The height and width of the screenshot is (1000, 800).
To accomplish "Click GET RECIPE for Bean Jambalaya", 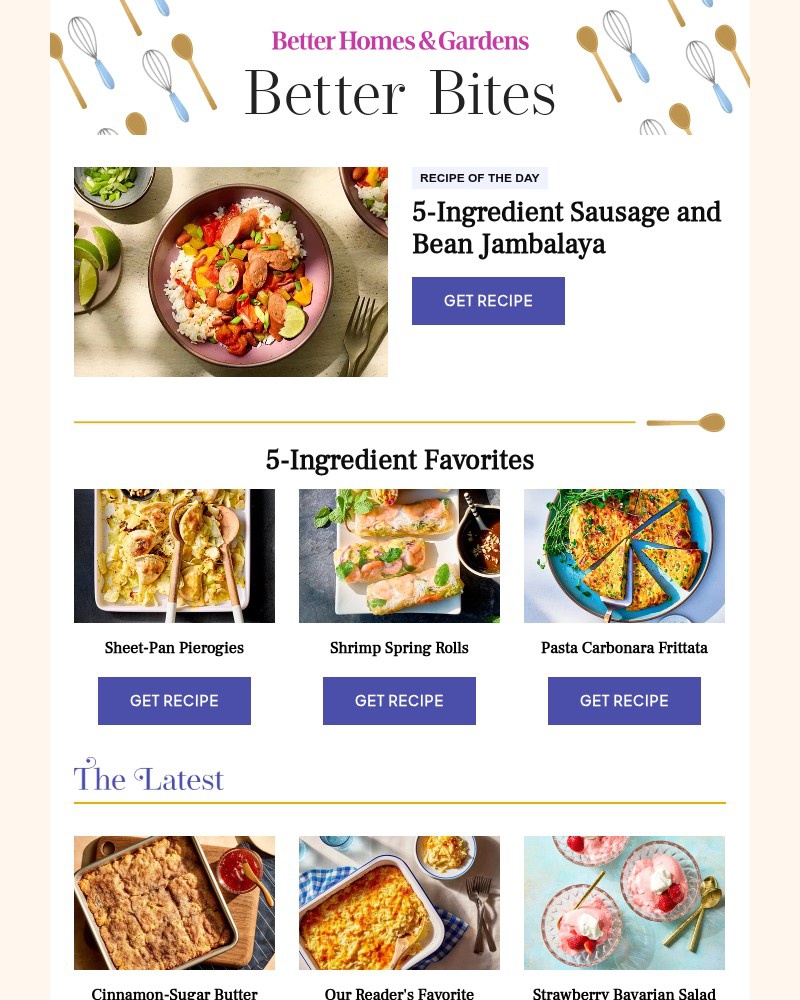I will click(x=488, y=300).
